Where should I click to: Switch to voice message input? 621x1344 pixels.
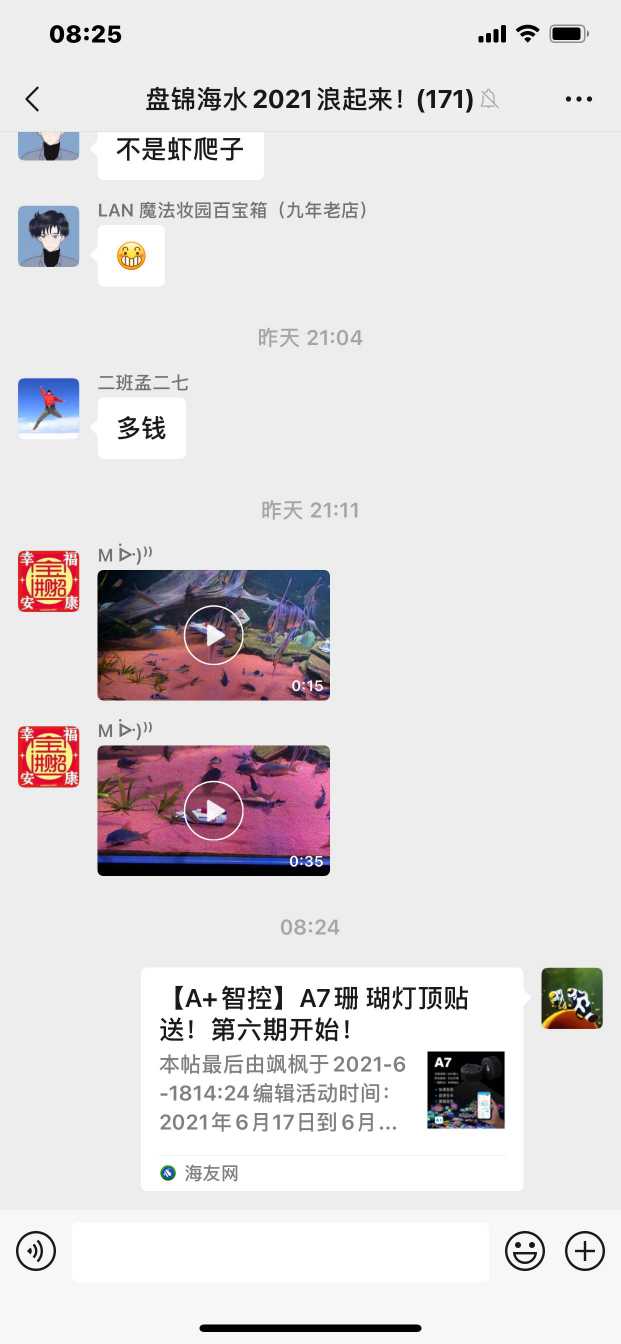pos(36,1251)
